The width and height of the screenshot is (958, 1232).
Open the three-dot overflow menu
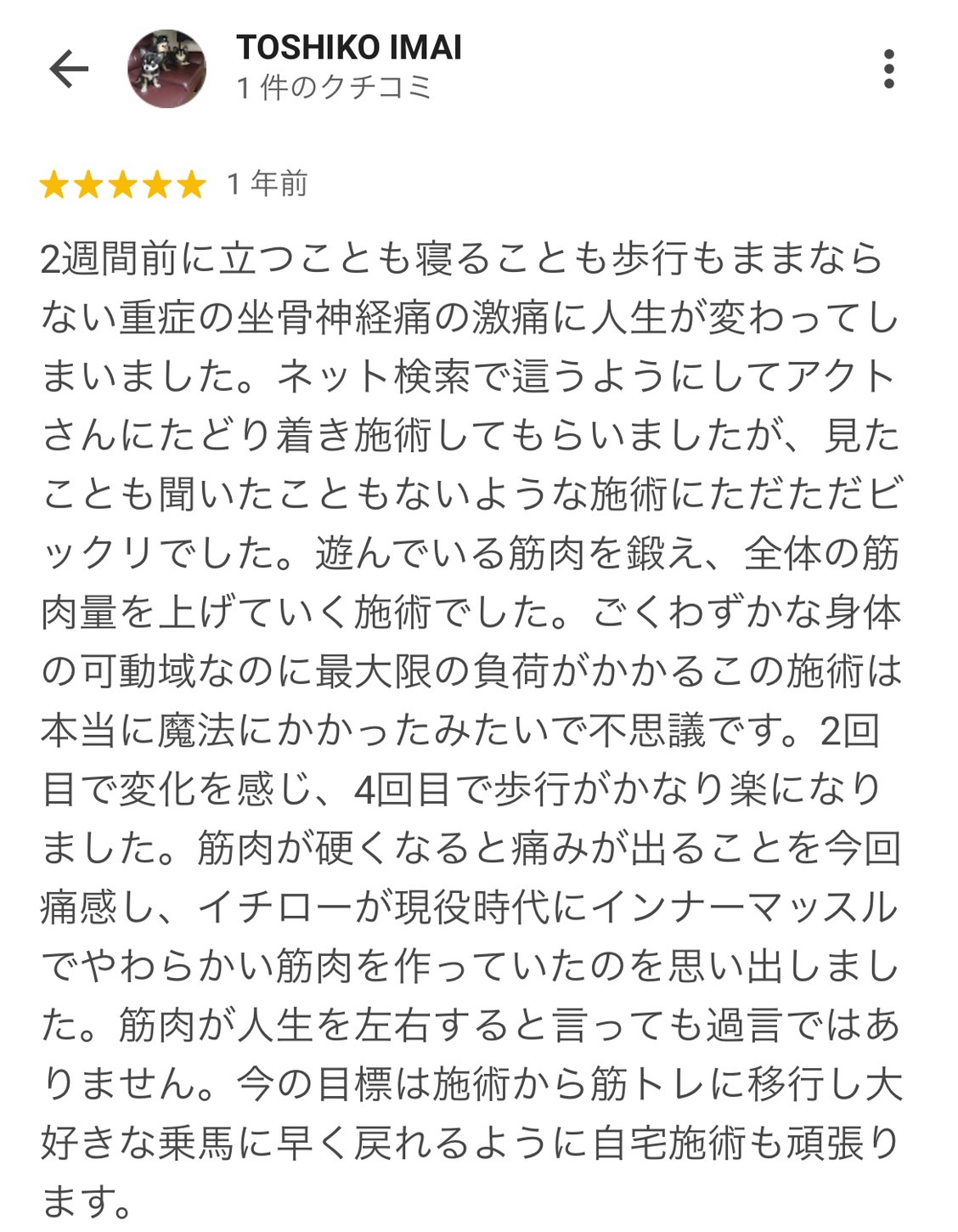[x=888, y=69]
